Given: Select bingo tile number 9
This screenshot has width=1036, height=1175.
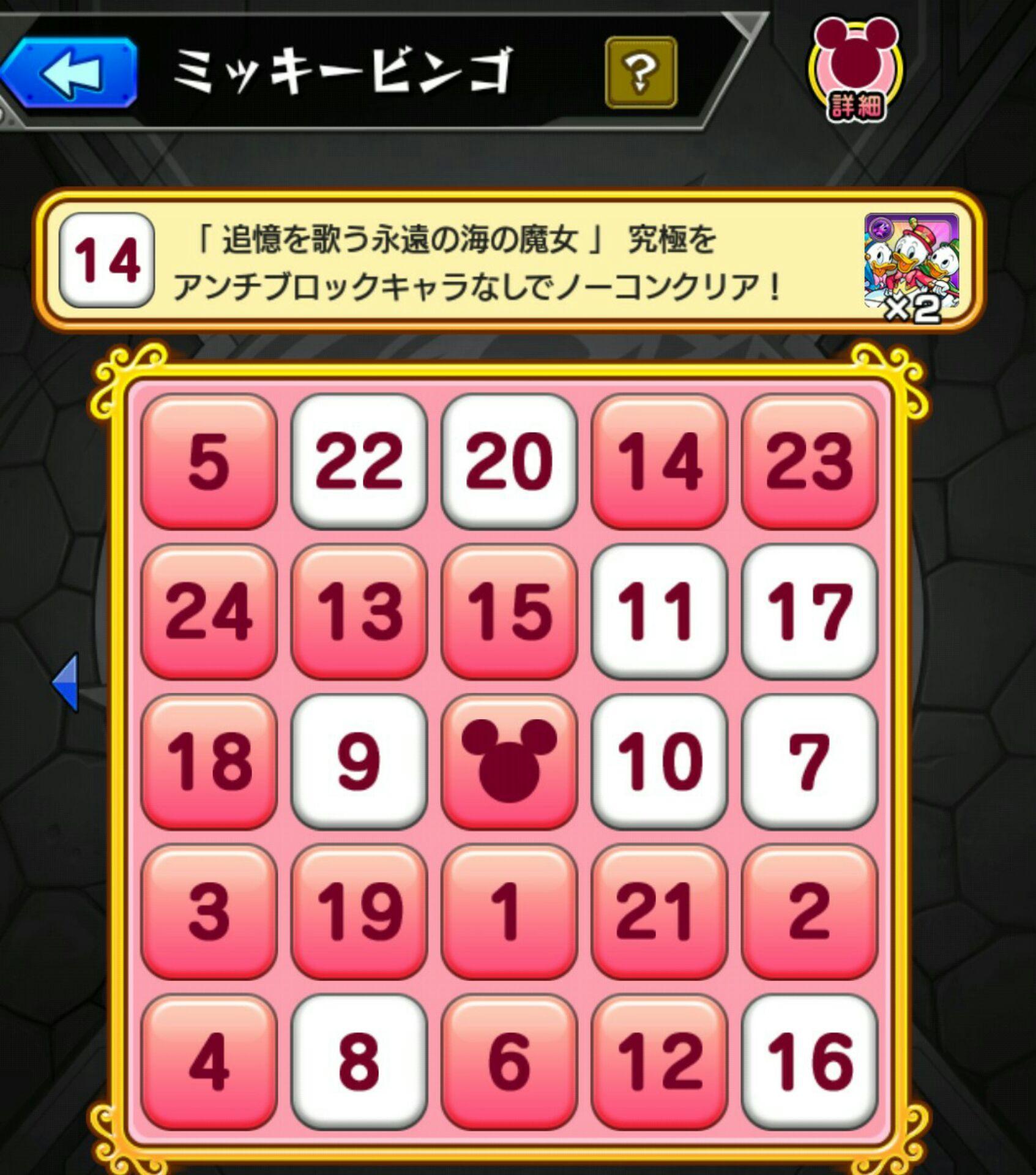Looking at the screenshot, I should coord(359,761).
